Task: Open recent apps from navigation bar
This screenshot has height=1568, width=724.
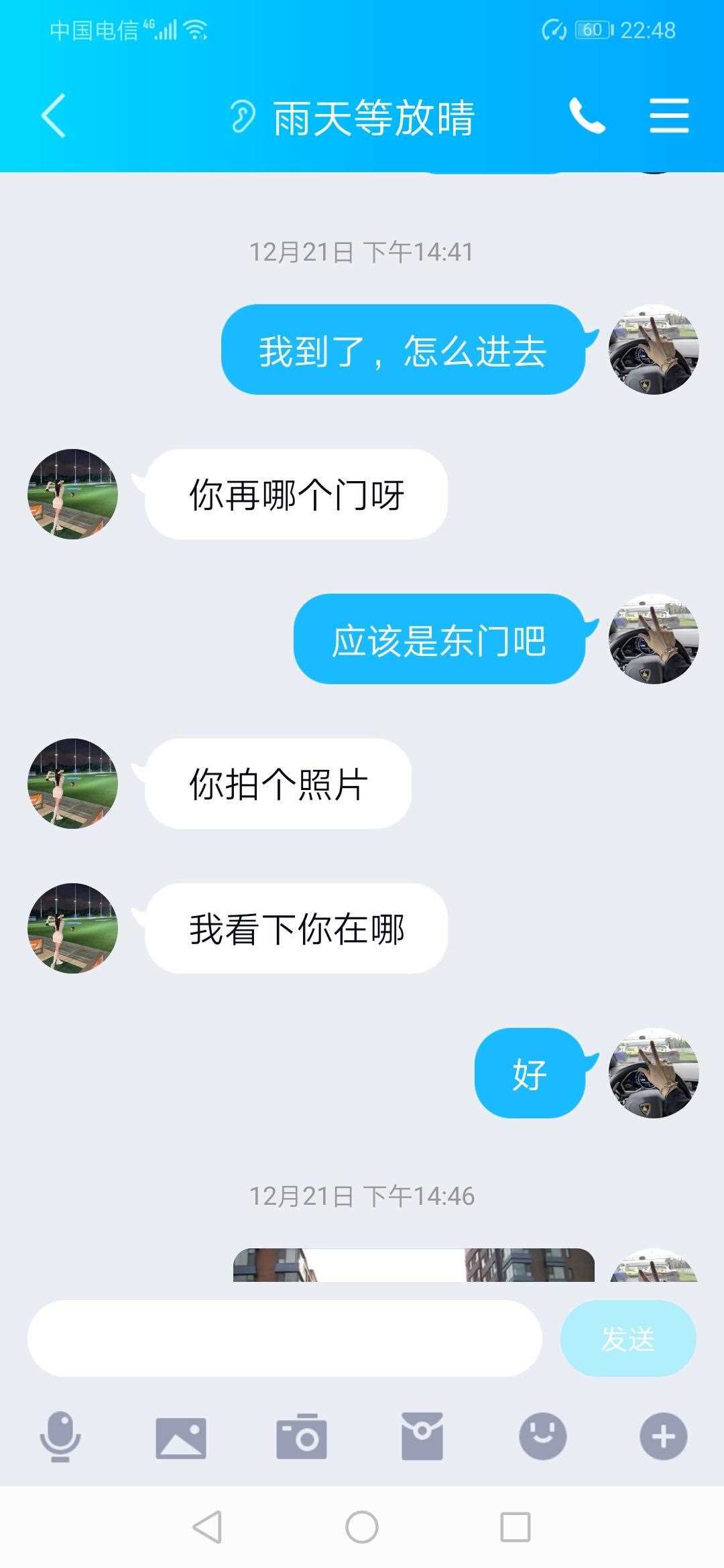Action: pos(516,1527)
